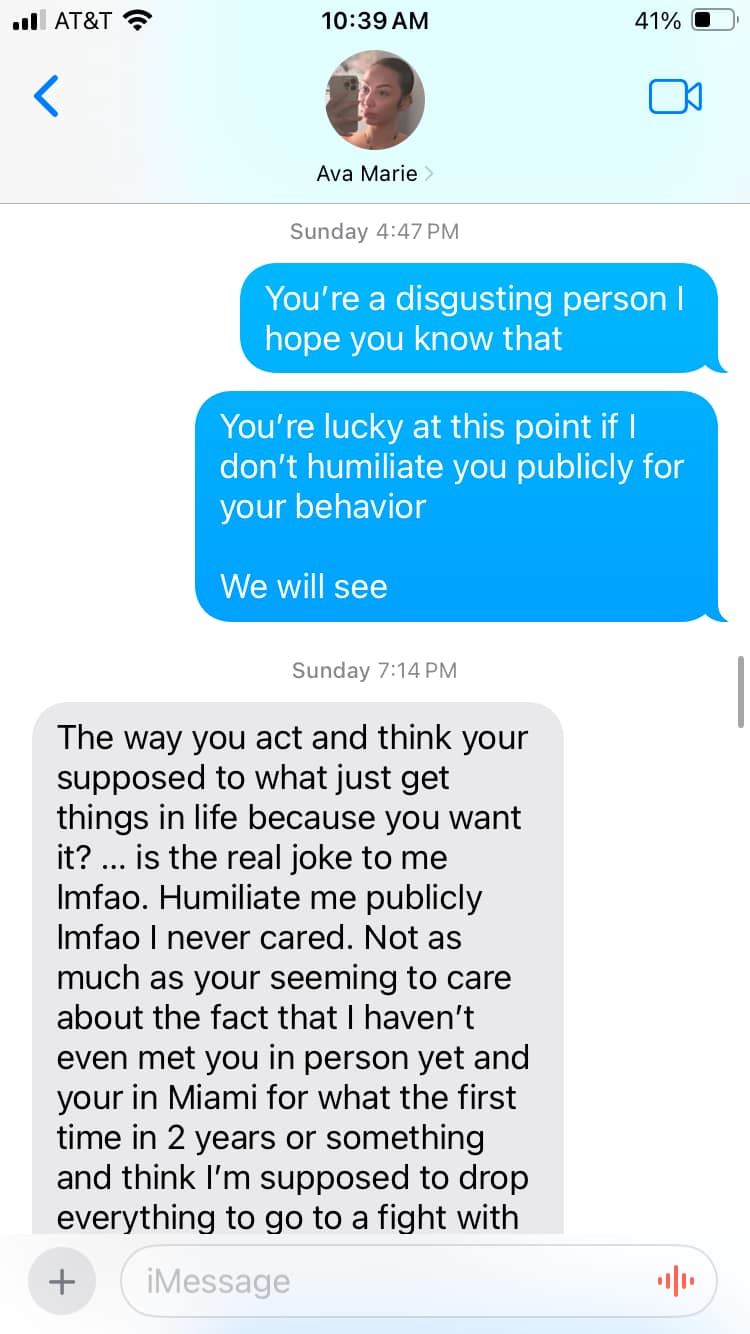Start a FaceTime video call
The width and height of the screenshot is (750, 1334).
675,97
